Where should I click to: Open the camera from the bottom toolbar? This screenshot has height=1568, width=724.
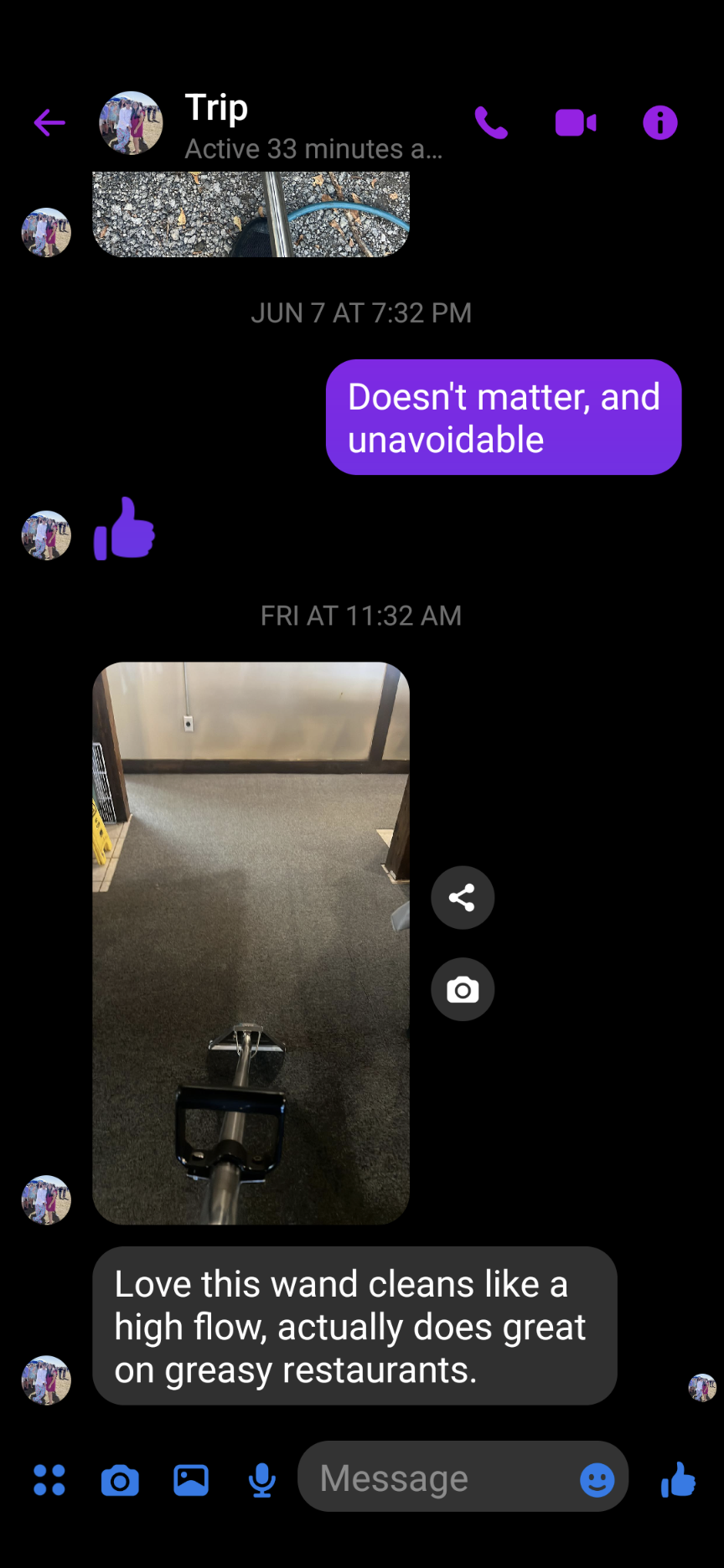[x=120, y=1480]
